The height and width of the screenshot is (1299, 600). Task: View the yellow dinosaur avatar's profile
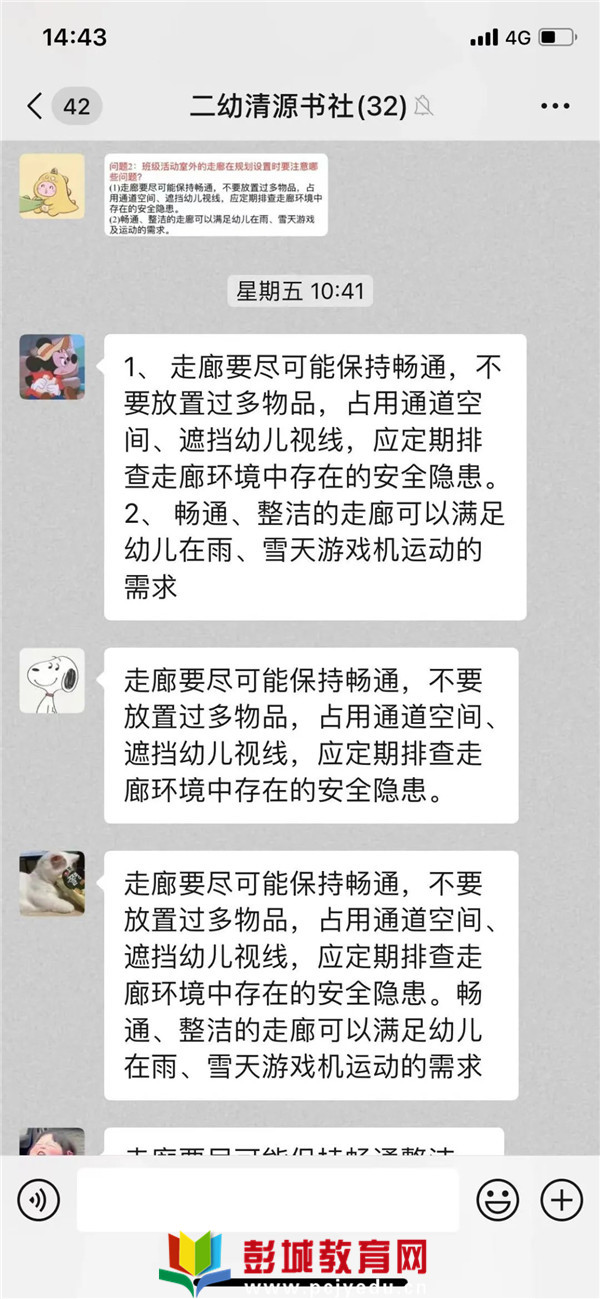pos(52,185)
